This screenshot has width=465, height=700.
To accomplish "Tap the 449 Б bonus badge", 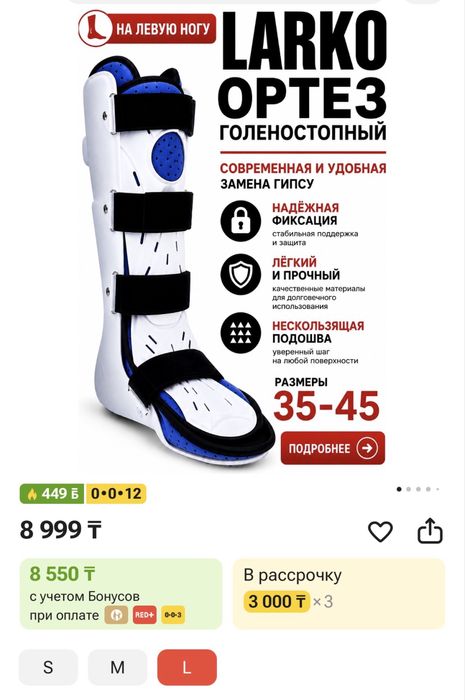I will 52,494.
